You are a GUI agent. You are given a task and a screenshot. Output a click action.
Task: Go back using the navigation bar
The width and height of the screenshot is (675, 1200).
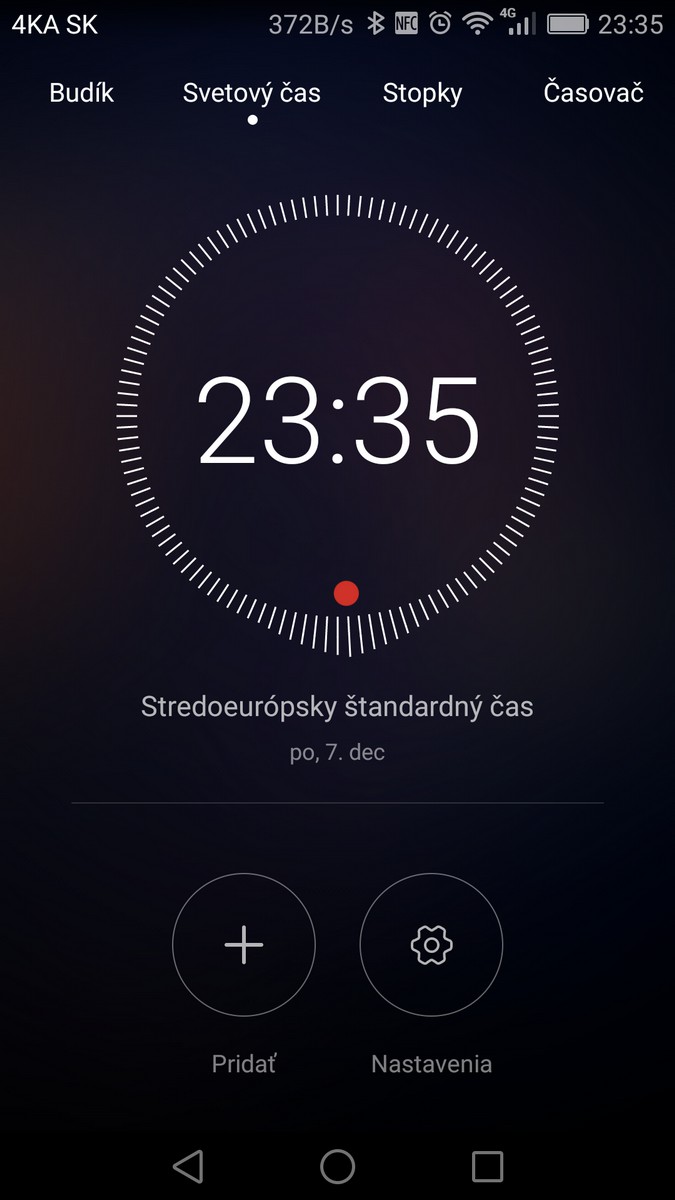[188, 1166]
